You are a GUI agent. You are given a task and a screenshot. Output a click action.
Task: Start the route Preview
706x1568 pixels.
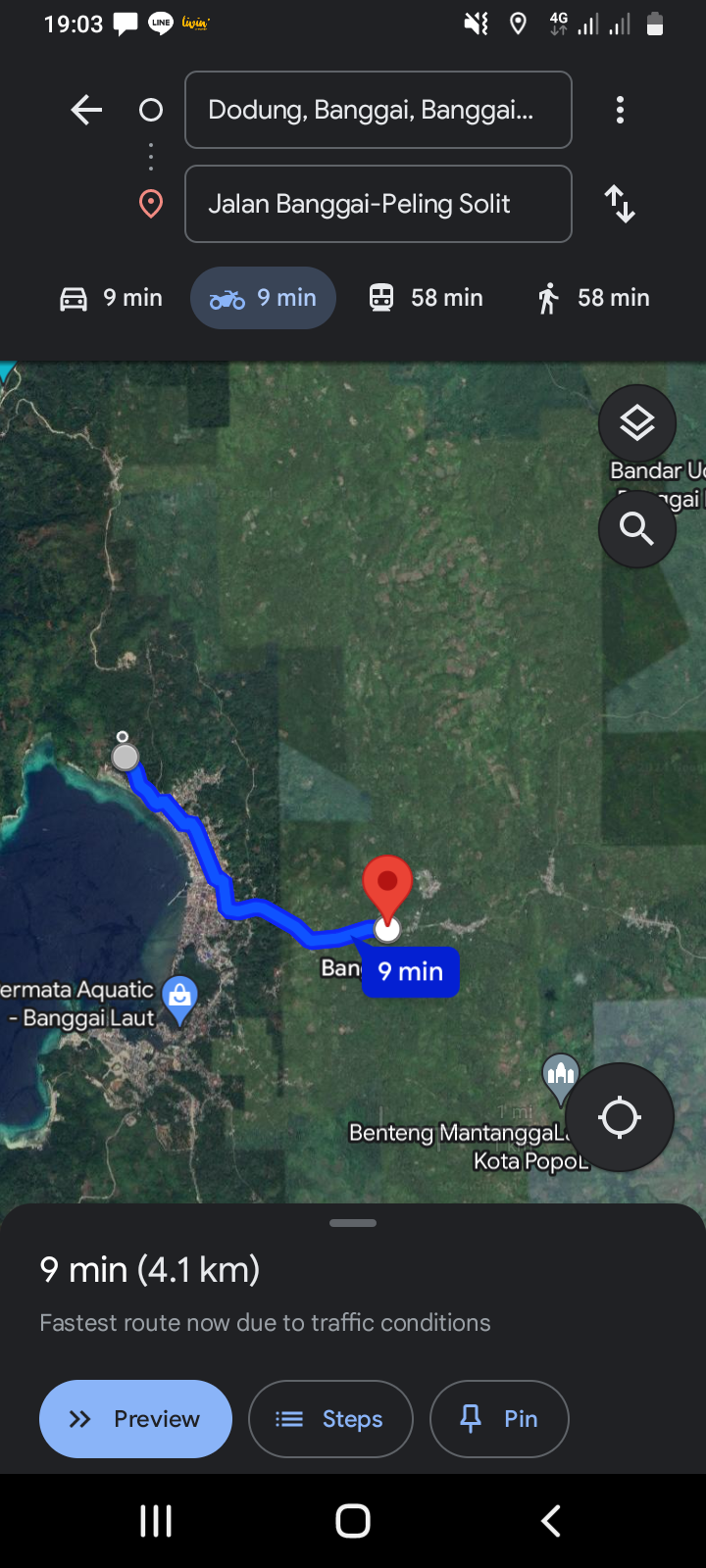(x=135, y=1419)
